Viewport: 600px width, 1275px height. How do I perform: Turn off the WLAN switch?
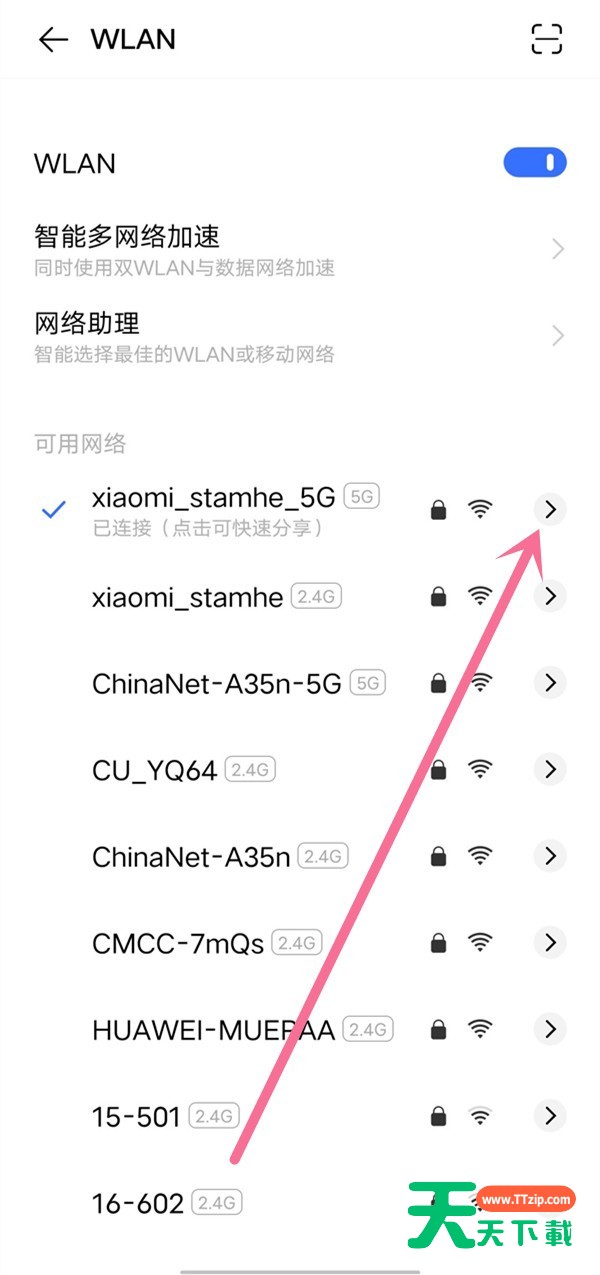535,163
